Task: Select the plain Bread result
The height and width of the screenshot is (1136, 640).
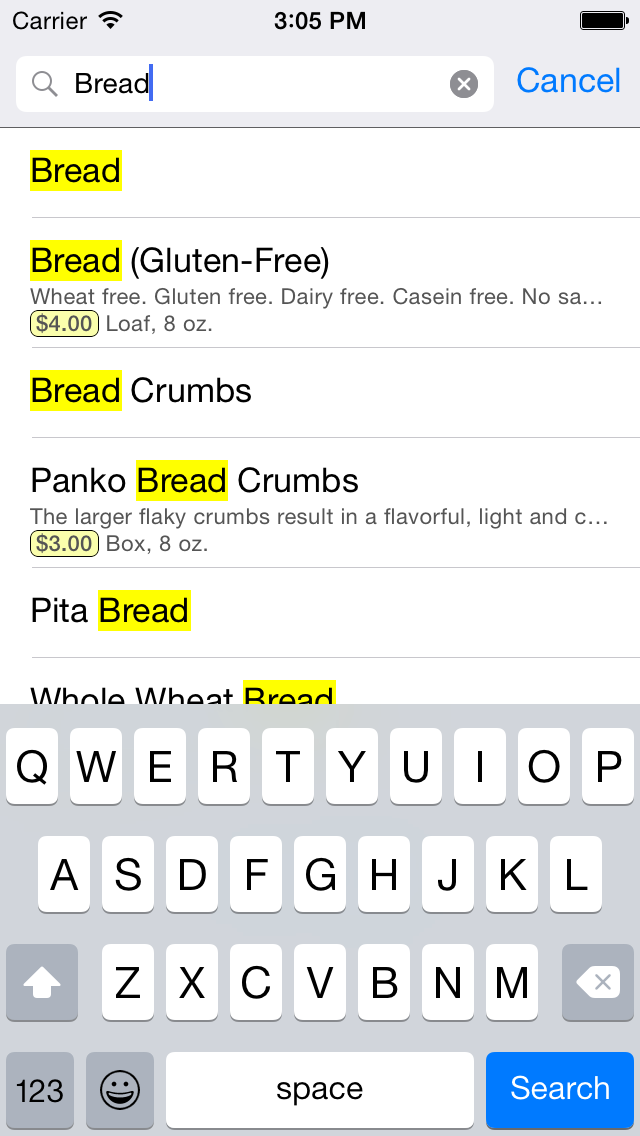Action: [320, 172]
